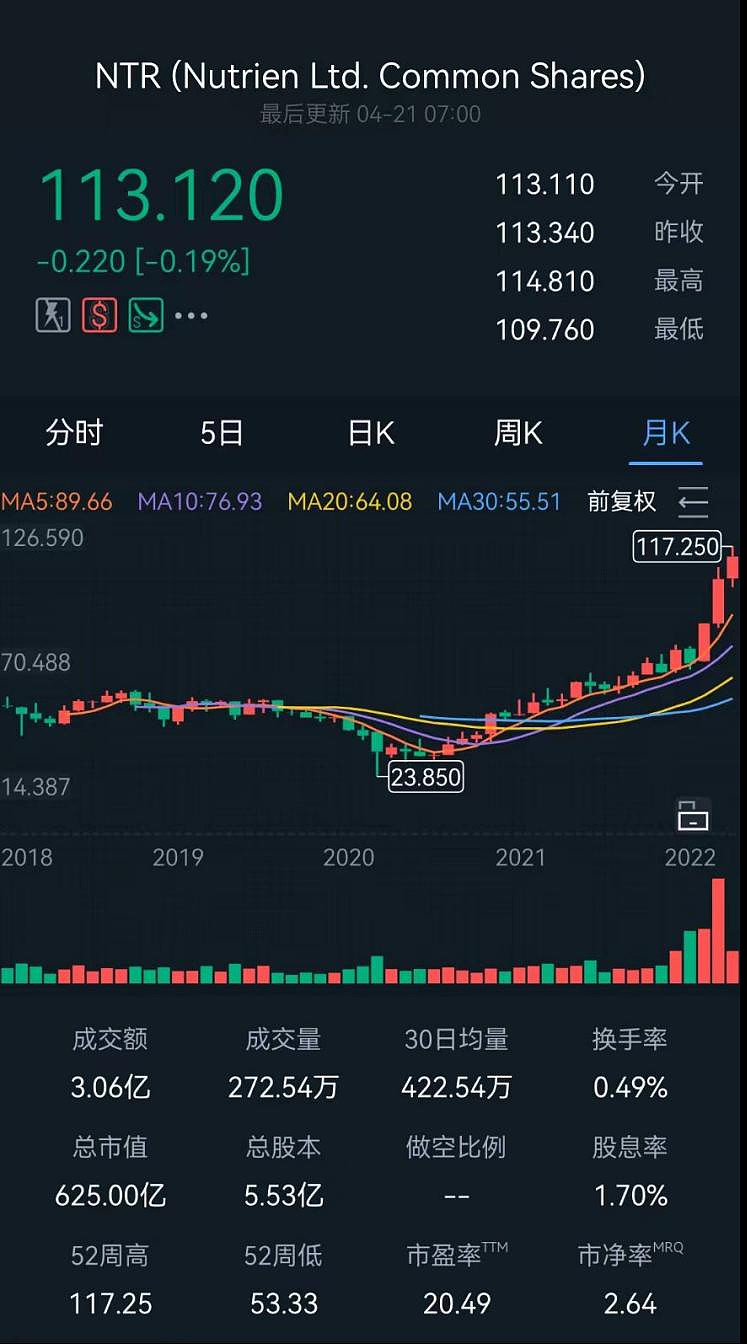Screen dimensions: 747x1344
Task: Tap the red dollar sign tag icon
Action: click(x=99, y=316)
